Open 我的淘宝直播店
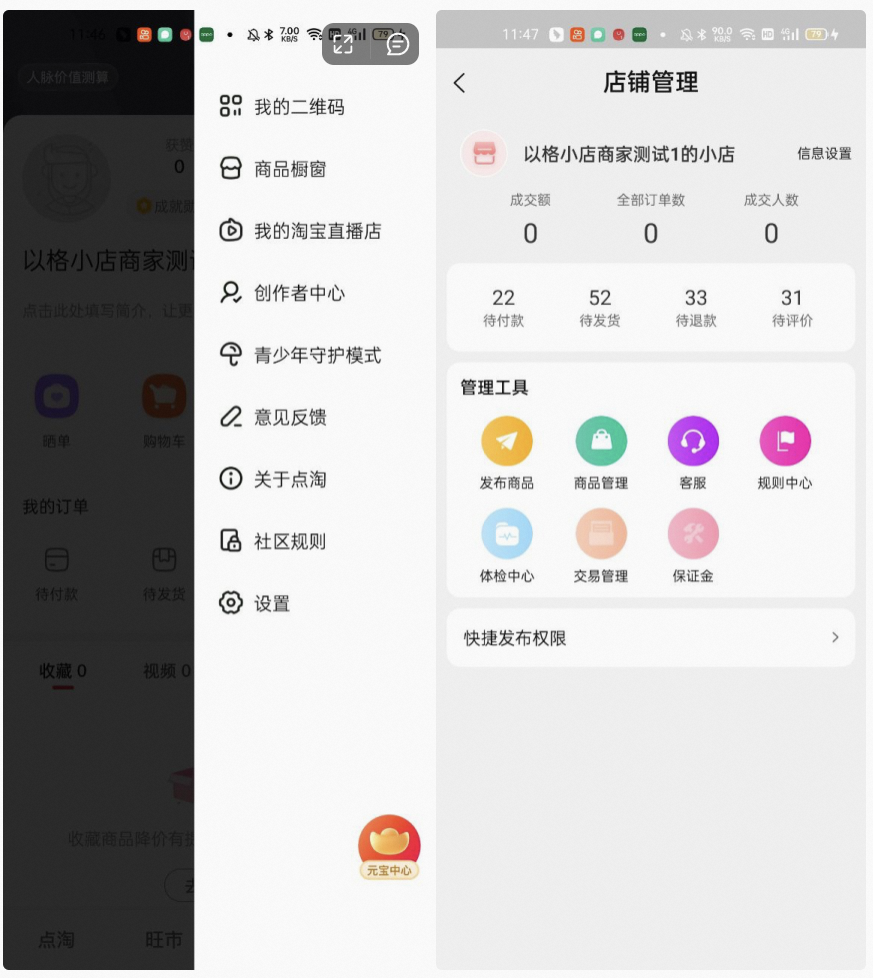Image resolution: width=873 pixels, height=978 pixels. 316,231
